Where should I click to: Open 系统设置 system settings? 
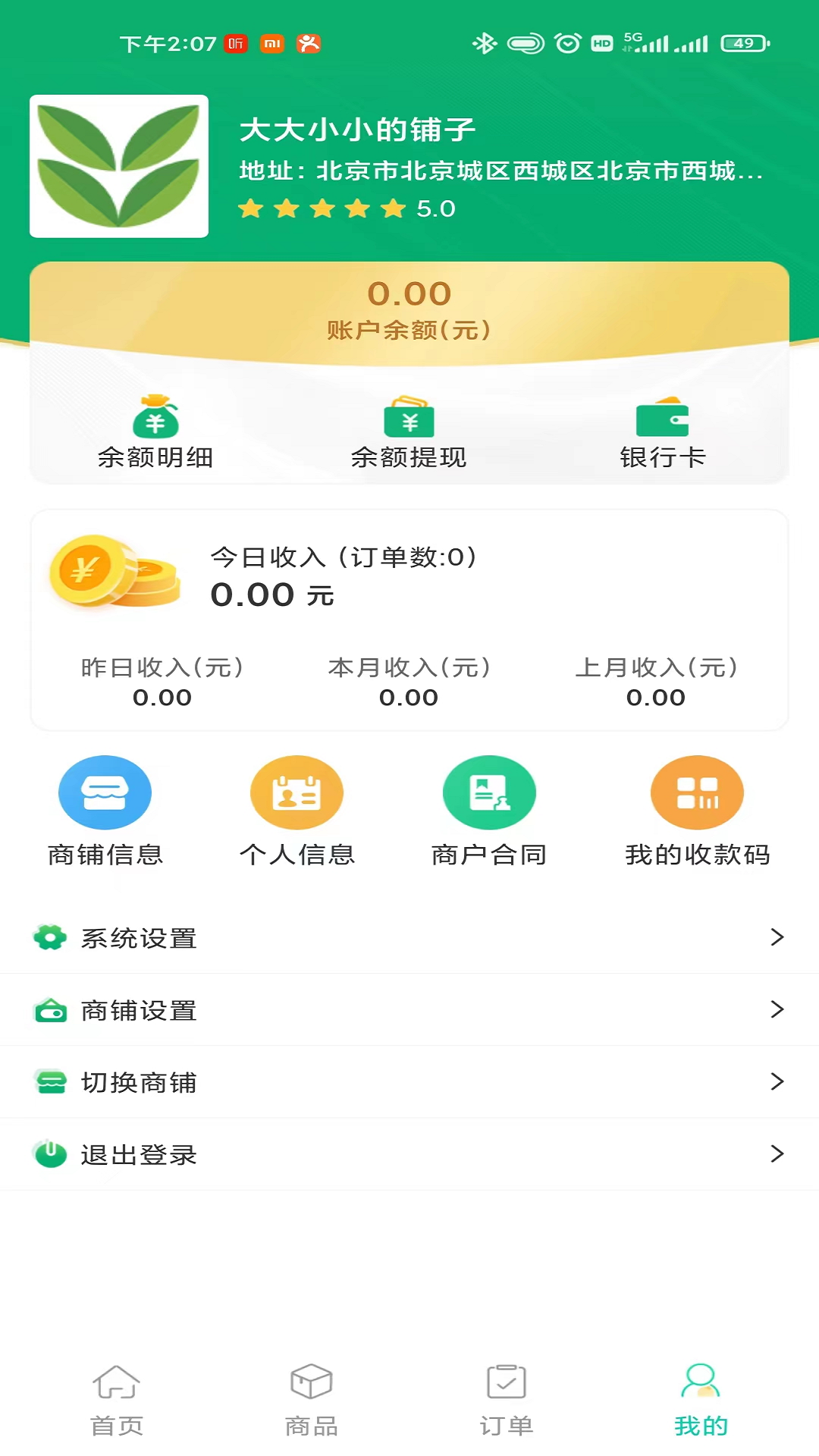[409, 938]
